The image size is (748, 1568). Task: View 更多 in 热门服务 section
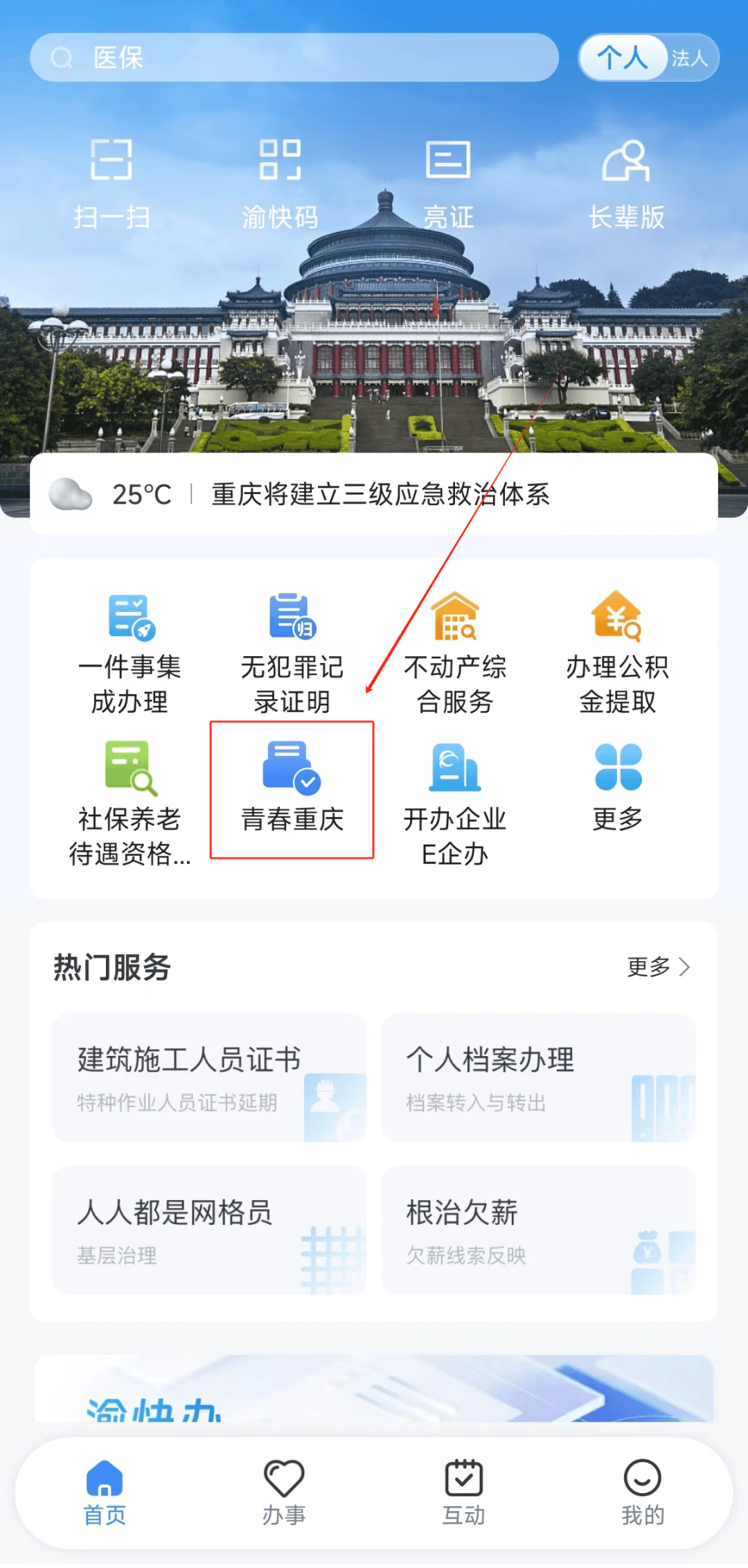point(658,967)
